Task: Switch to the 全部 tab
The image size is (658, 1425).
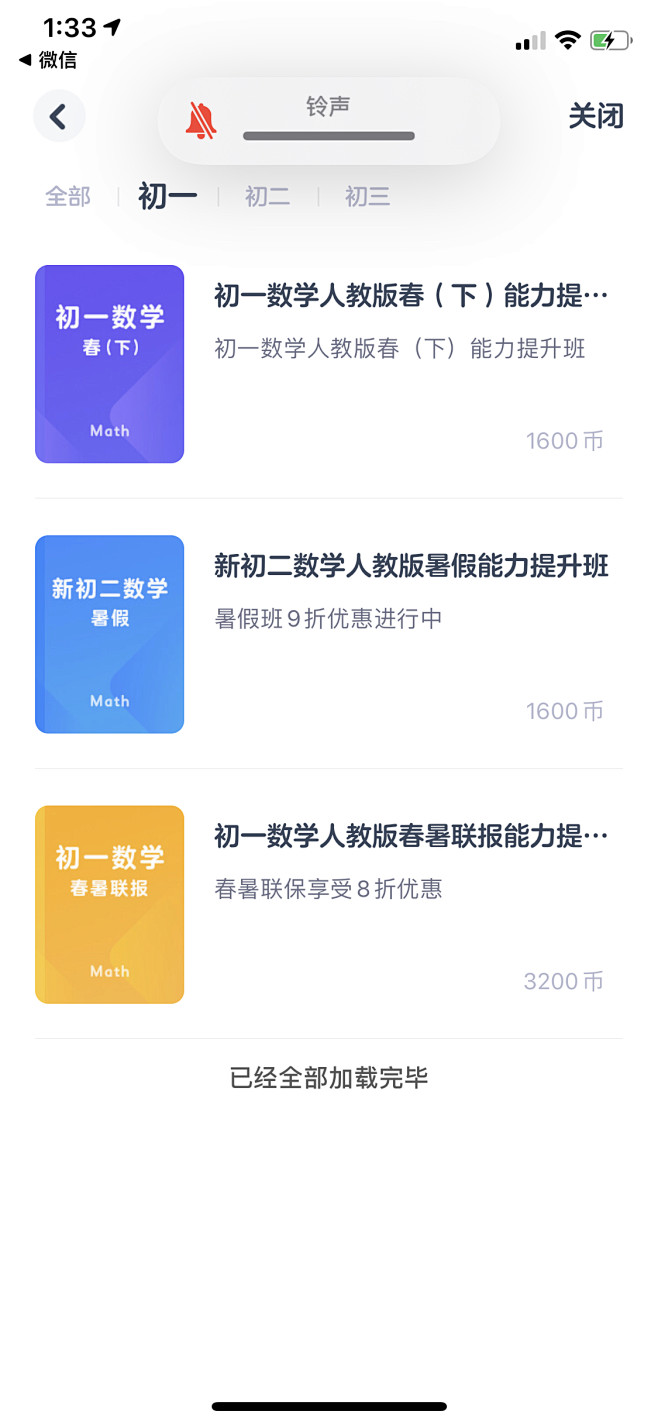Action: tap(68, 196)
